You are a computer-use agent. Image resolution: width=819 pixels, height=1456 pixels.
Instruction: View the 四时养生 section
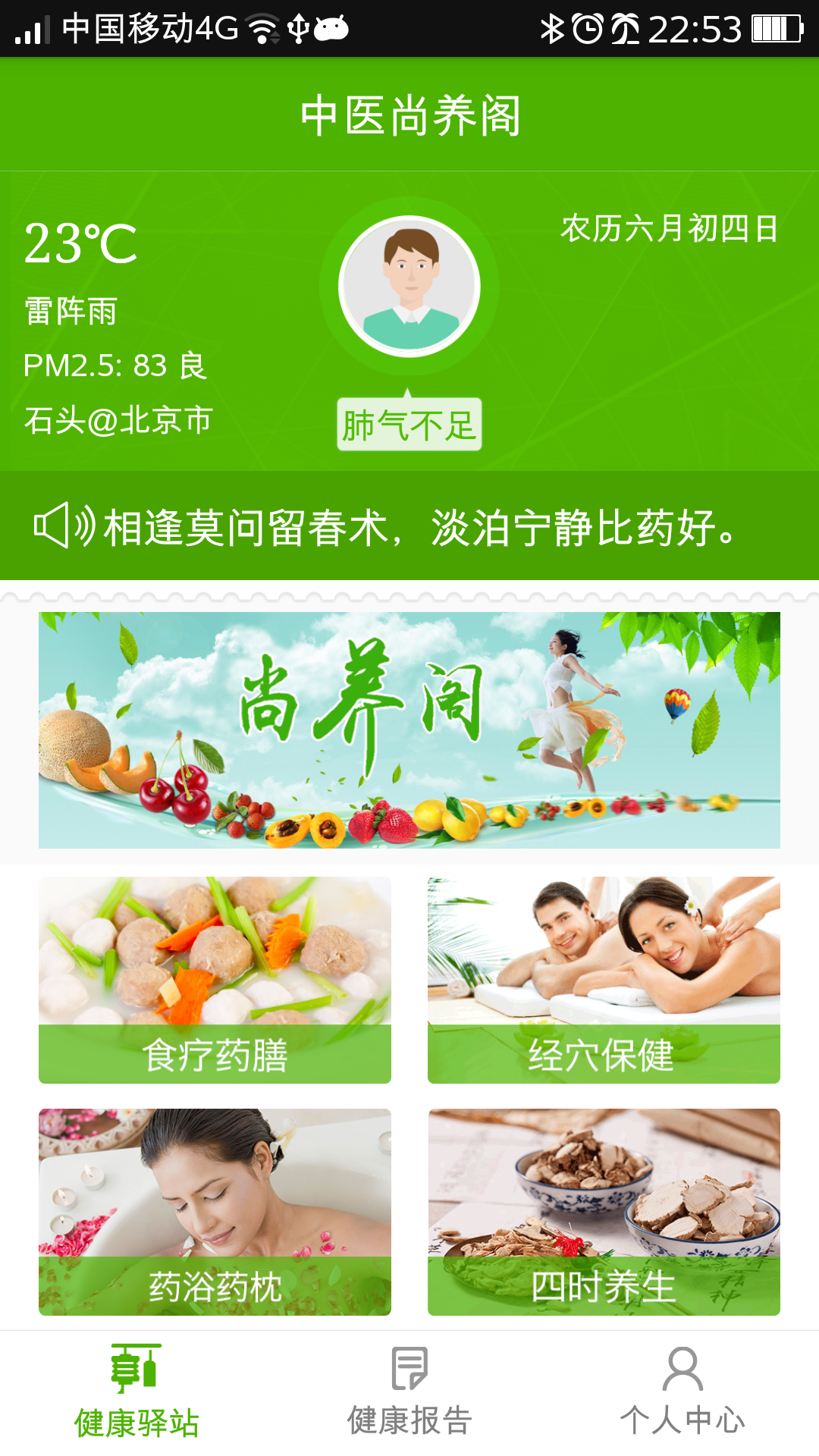pos(604,1212)
